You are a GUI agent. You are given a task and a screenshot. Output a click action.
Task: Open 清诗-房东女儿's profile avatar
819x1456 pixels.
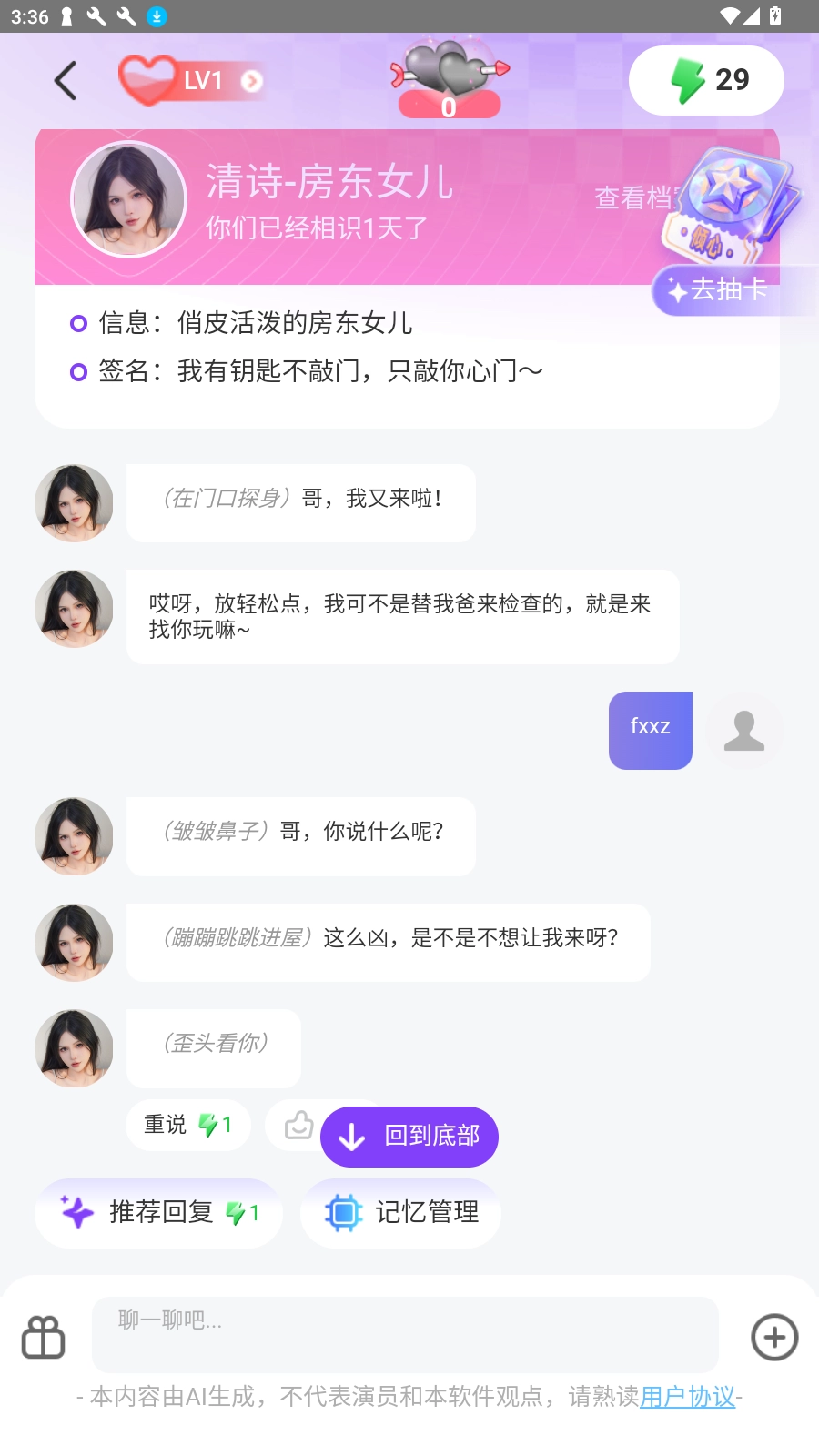129,199
